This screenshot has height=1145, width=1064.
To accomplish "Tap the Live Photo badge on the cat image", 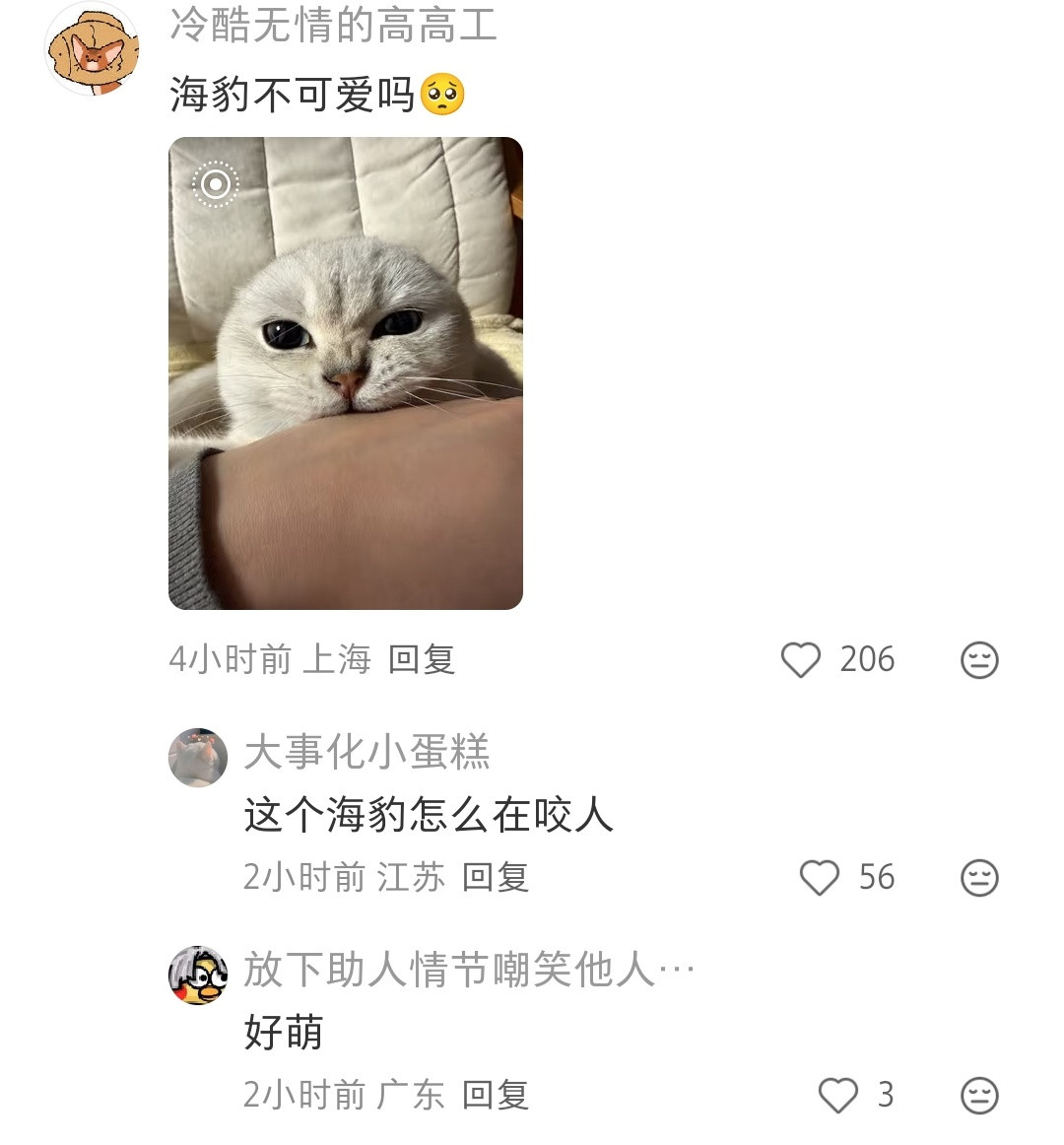I will tap(215, 185).
